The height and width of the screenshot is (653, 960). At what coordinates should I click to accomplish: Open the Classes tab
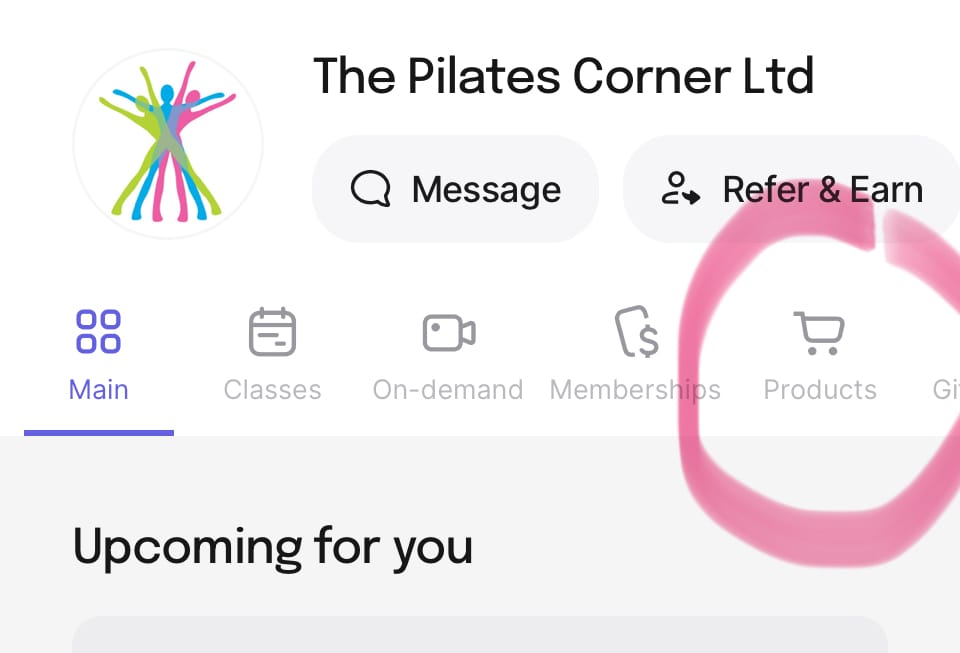click(x=272, y=355)
